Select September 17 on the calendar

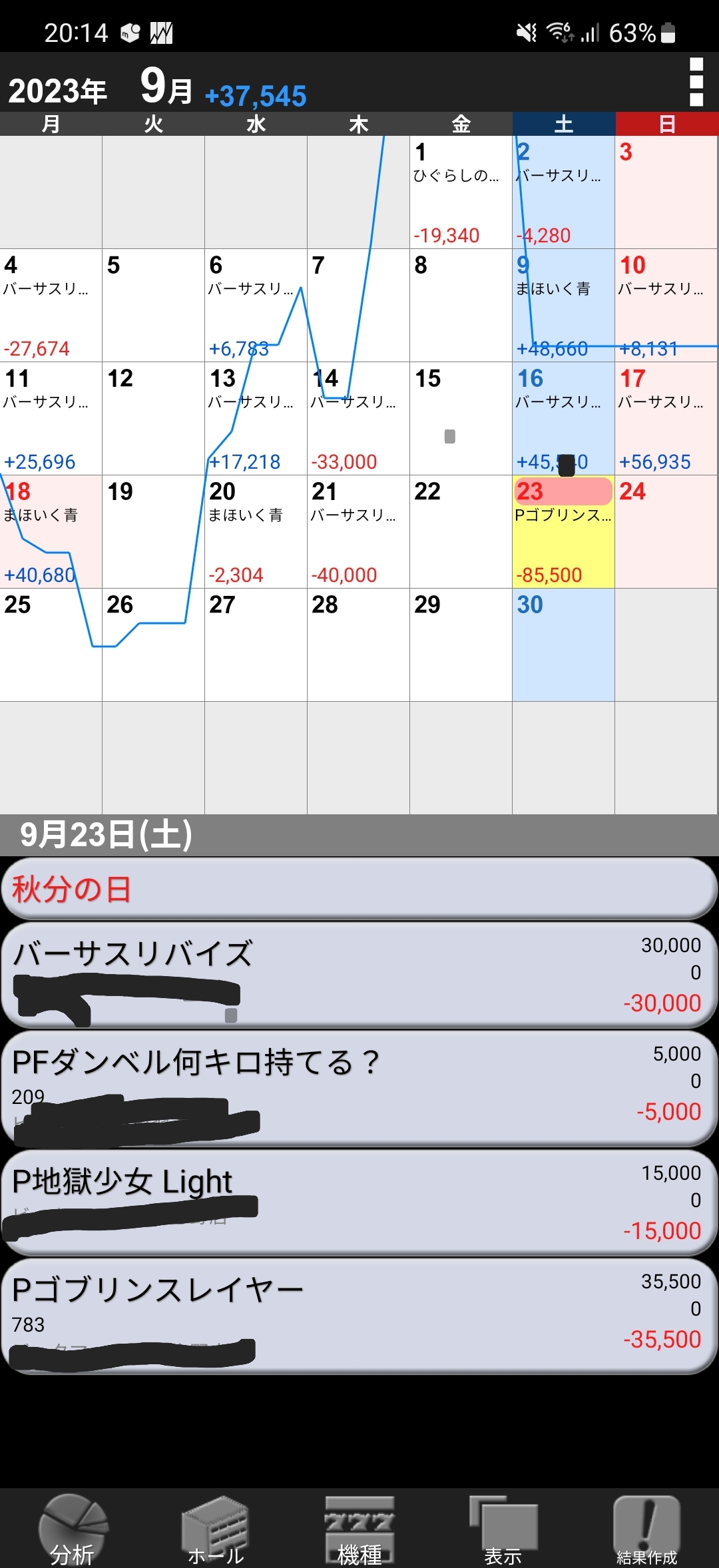coord(666,419)
